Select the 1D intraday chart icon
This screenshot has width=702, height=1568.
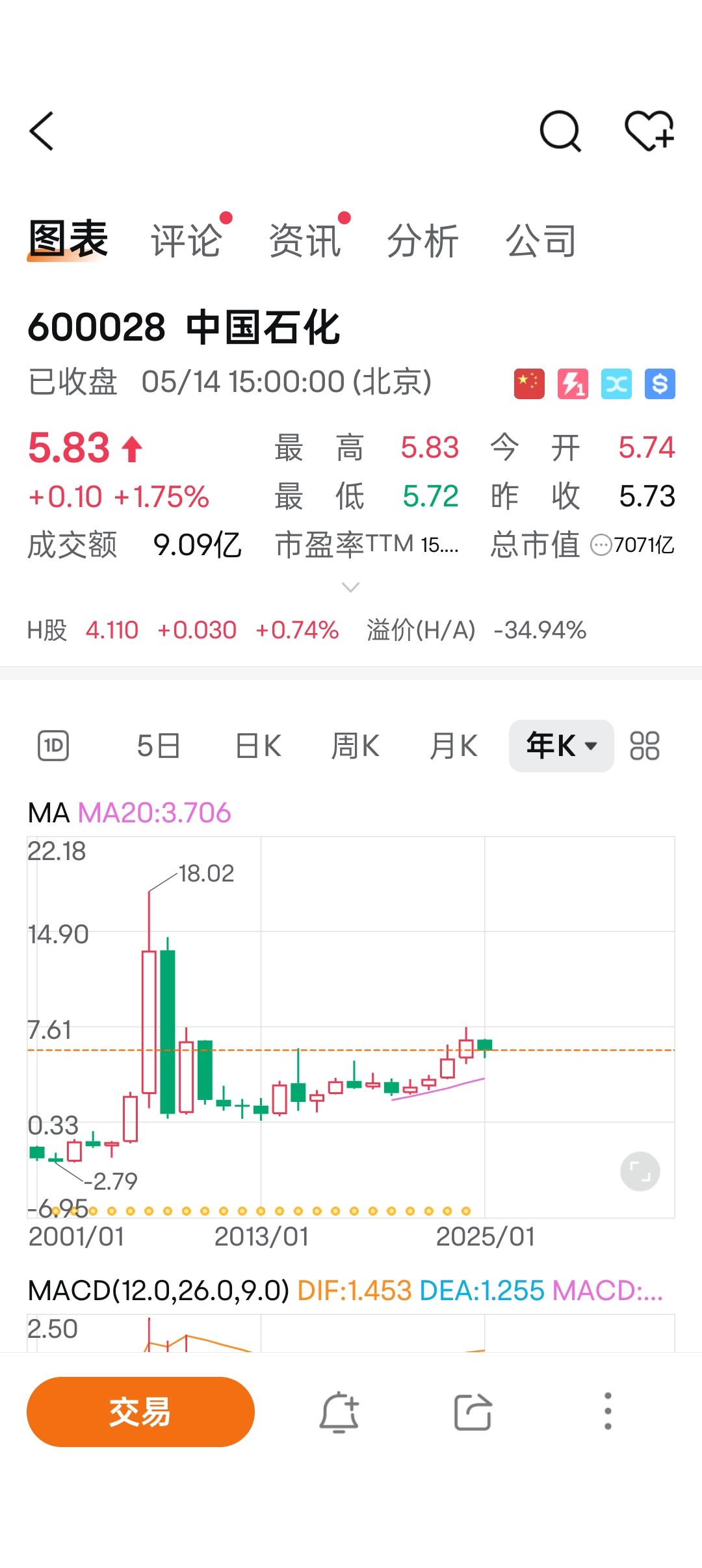53,746
